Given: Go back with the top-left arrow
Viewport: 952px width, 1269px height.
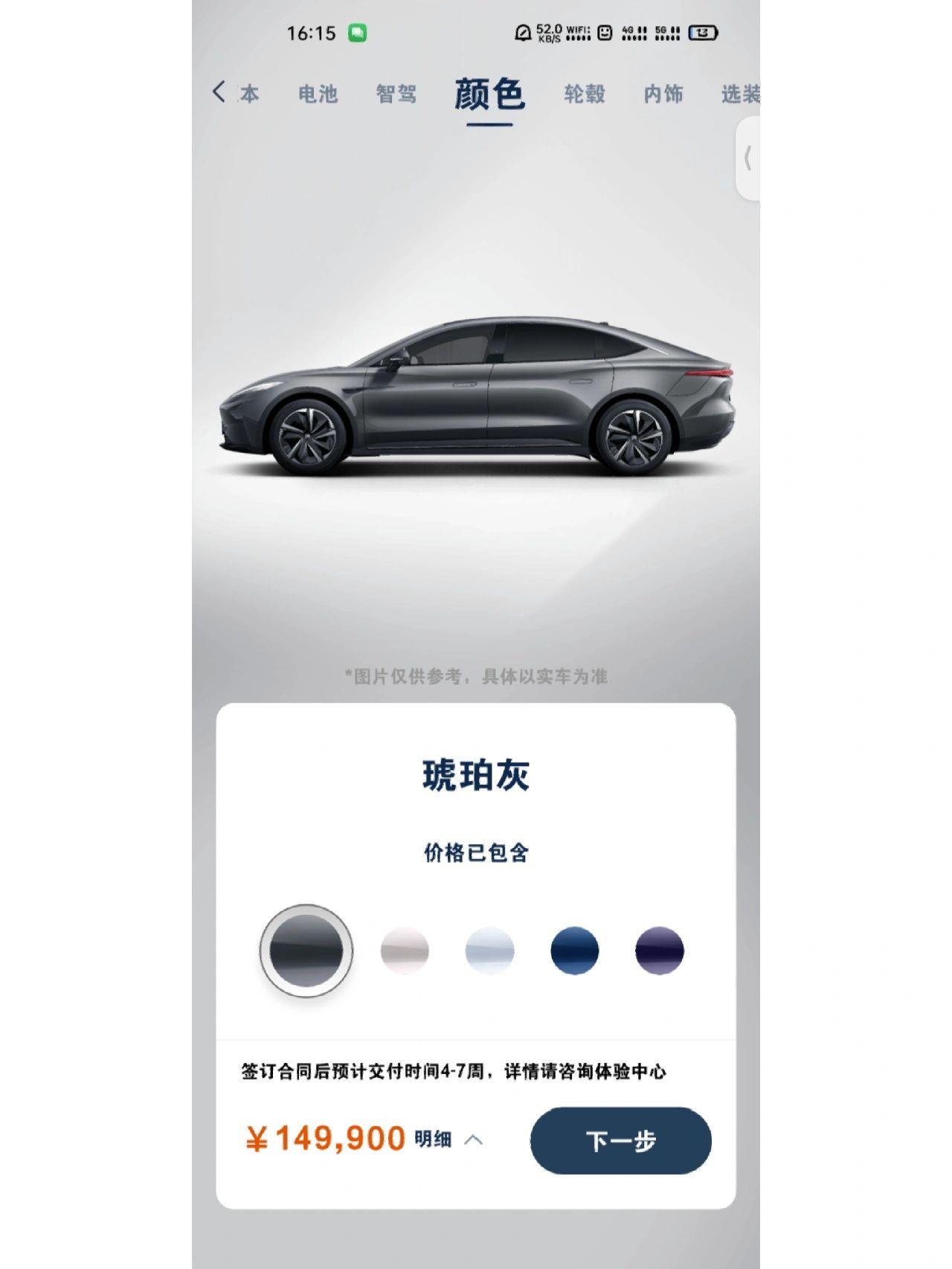Looking at the screenshot, I should (x=218, y=92).
